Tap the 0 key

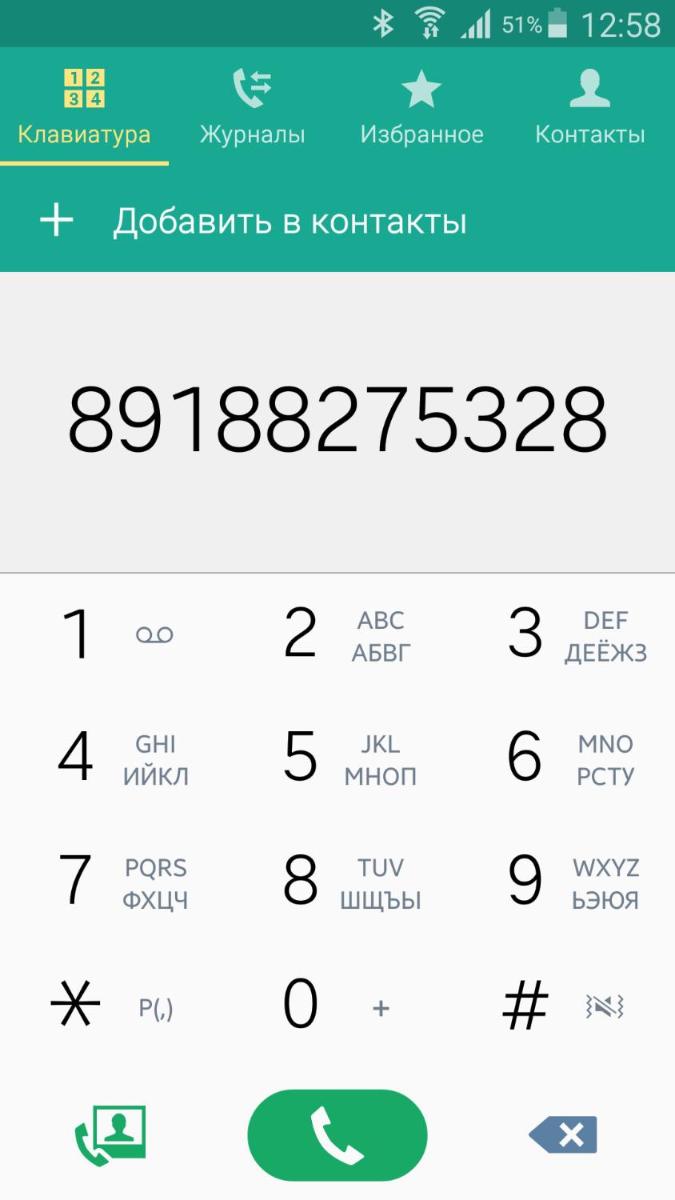[337, 1007]
